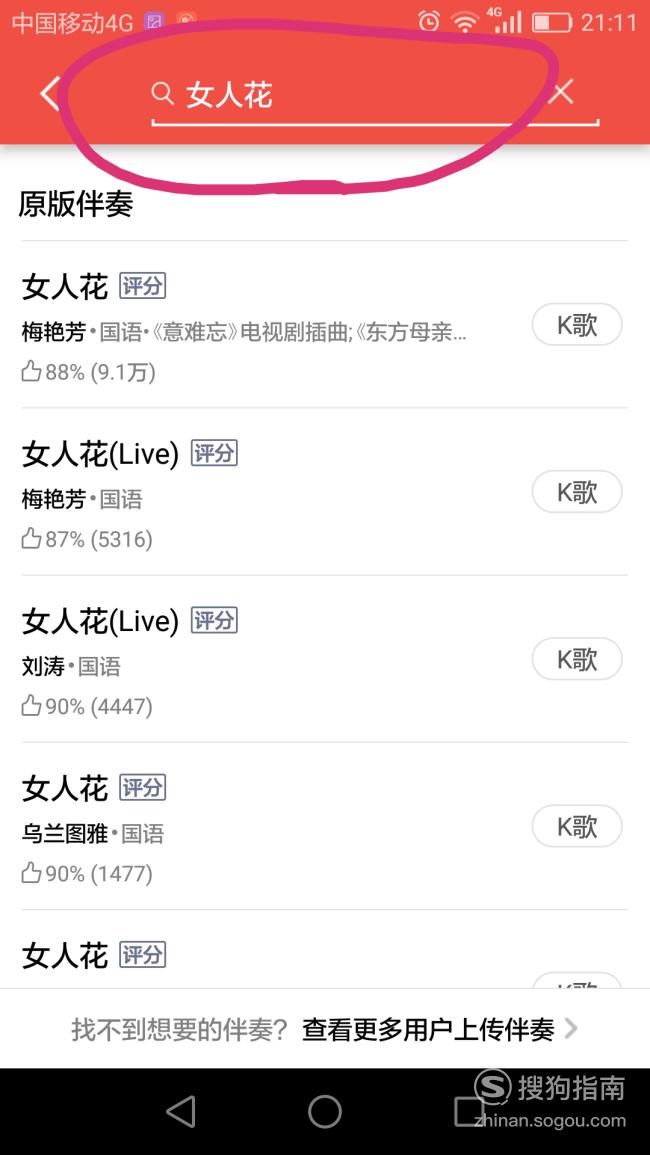Tap the search field containing 女人花
This screenshot has width=650, height=1155.
(x=346, y=95)
